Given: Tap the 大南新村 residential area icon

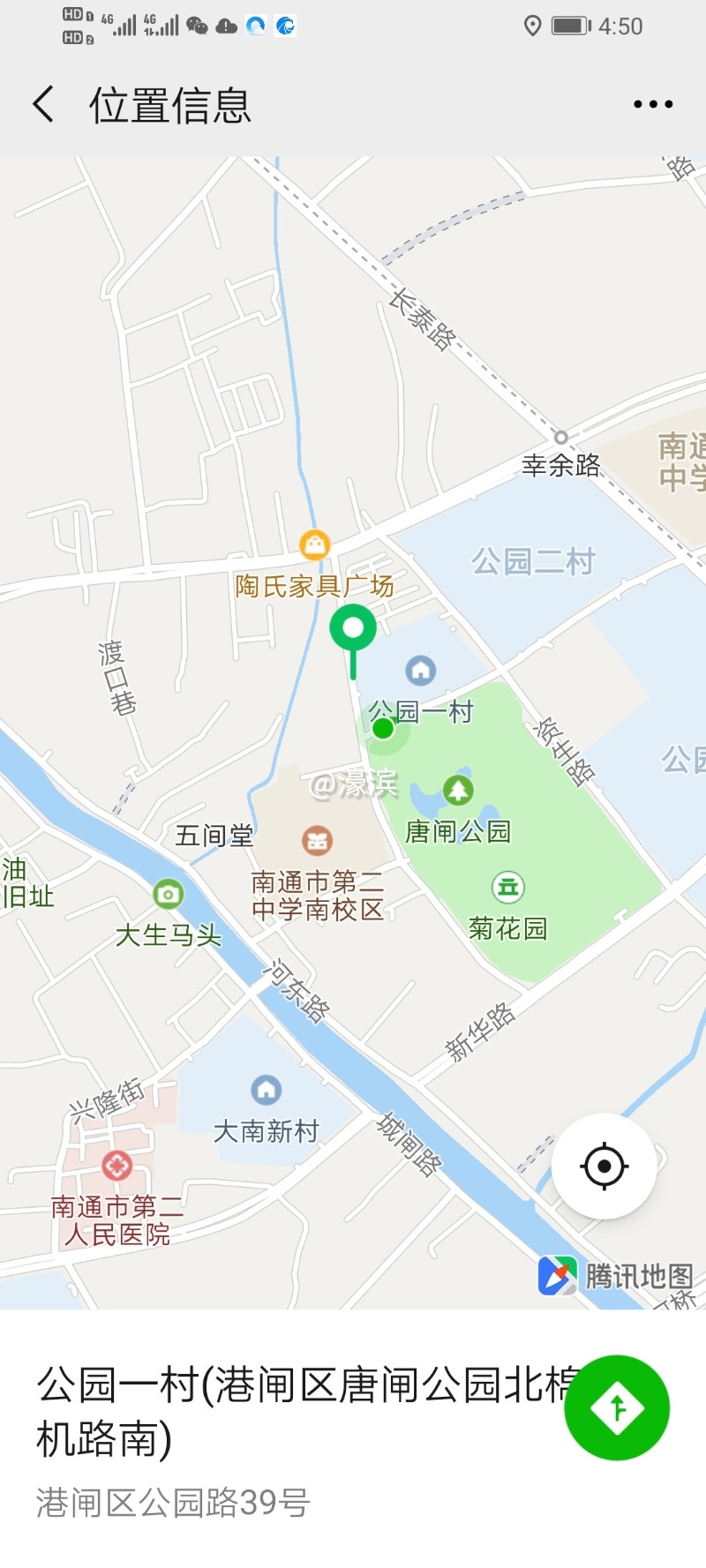Looking at the screenshot, I should pos(265,1092).
